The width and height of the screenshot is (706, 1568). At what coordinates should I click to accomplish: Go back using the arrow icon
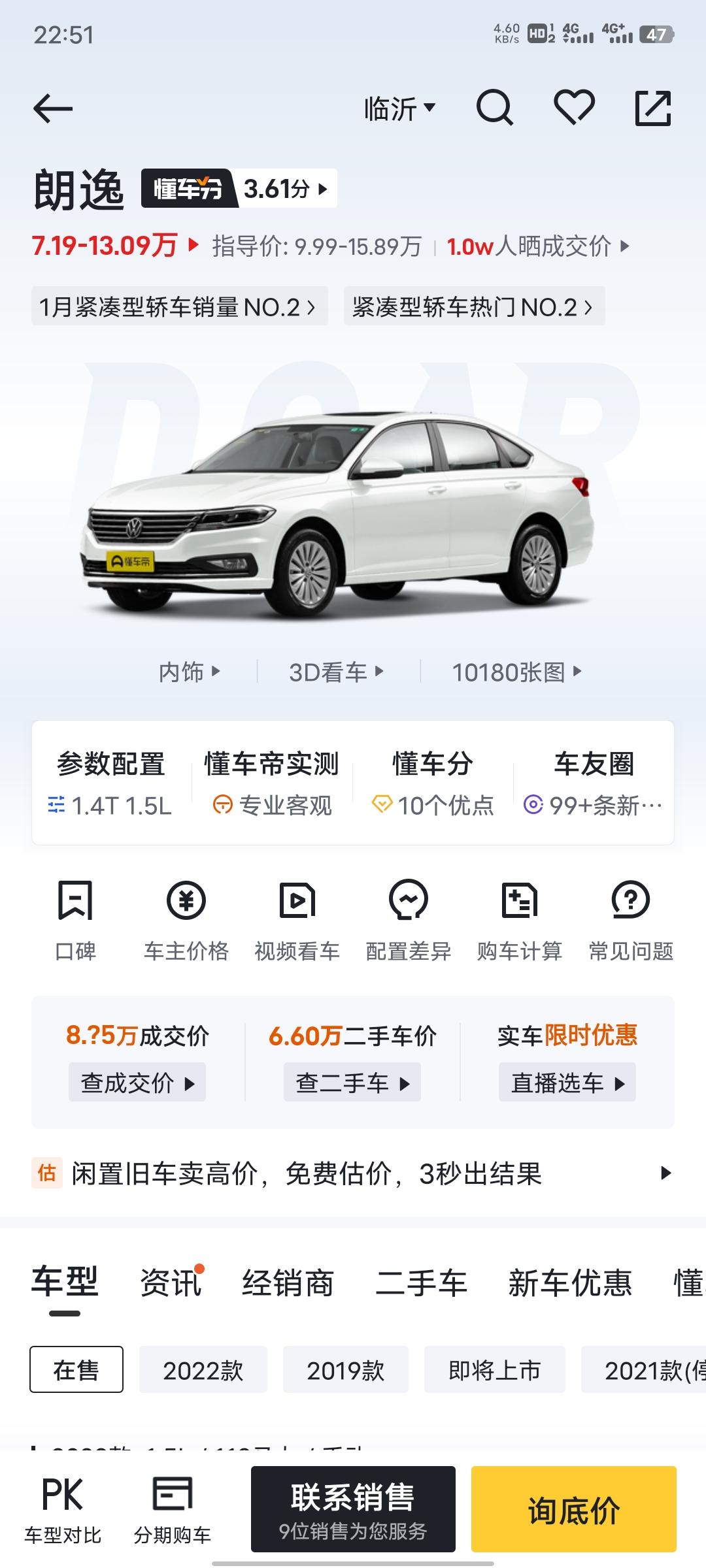click(x=53, y=108)
